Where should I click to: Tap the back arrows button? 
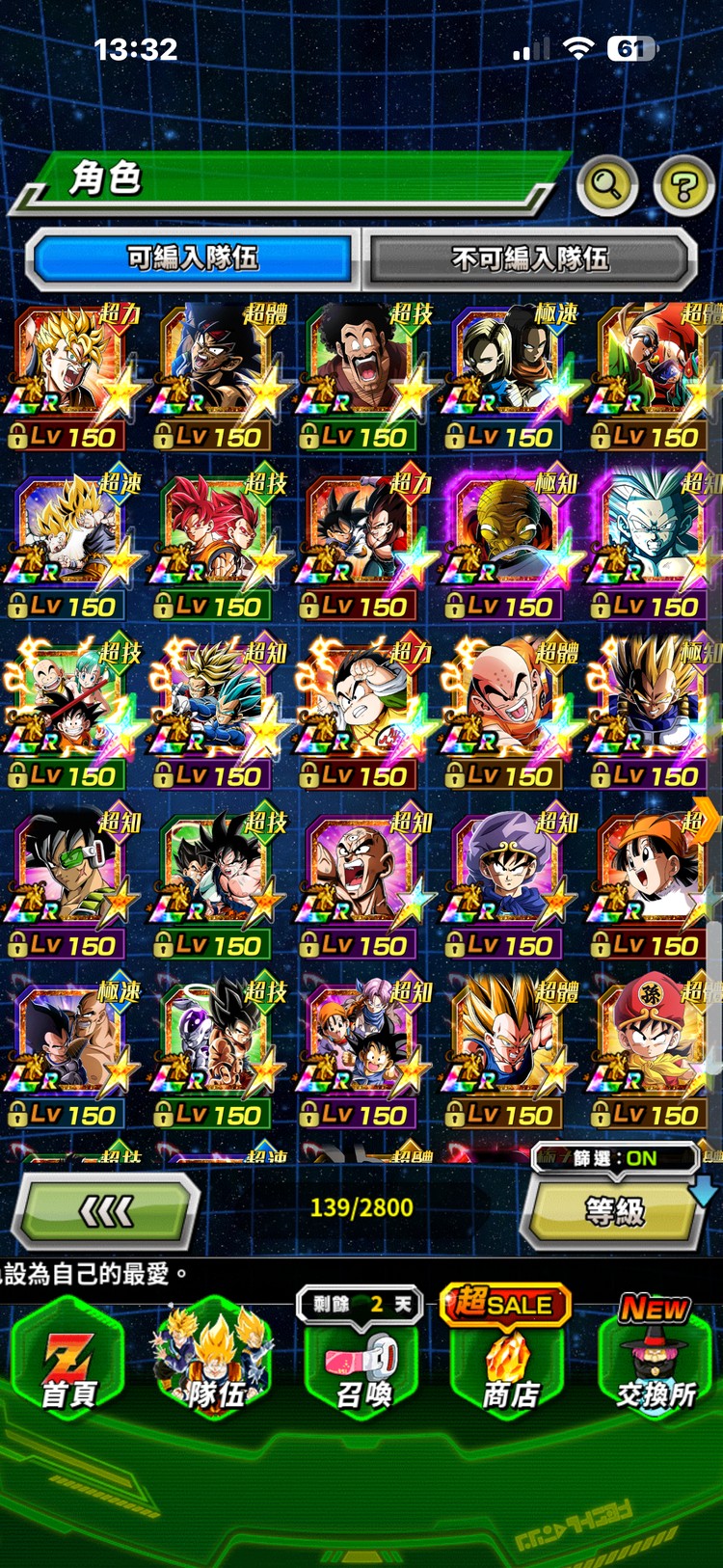[x=106, y=1210]
